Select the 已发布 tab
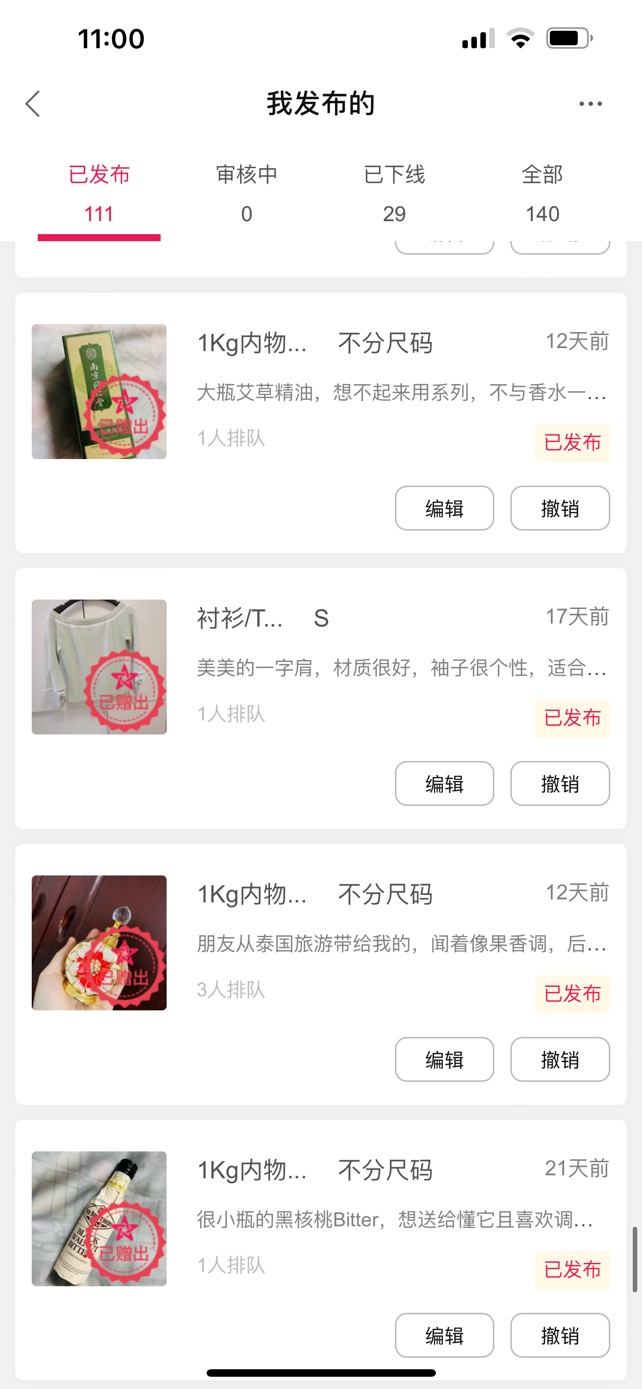Image resolution: width=642 pixels, height=1389 pixels. pyautogui.click(x=99, y=192)
